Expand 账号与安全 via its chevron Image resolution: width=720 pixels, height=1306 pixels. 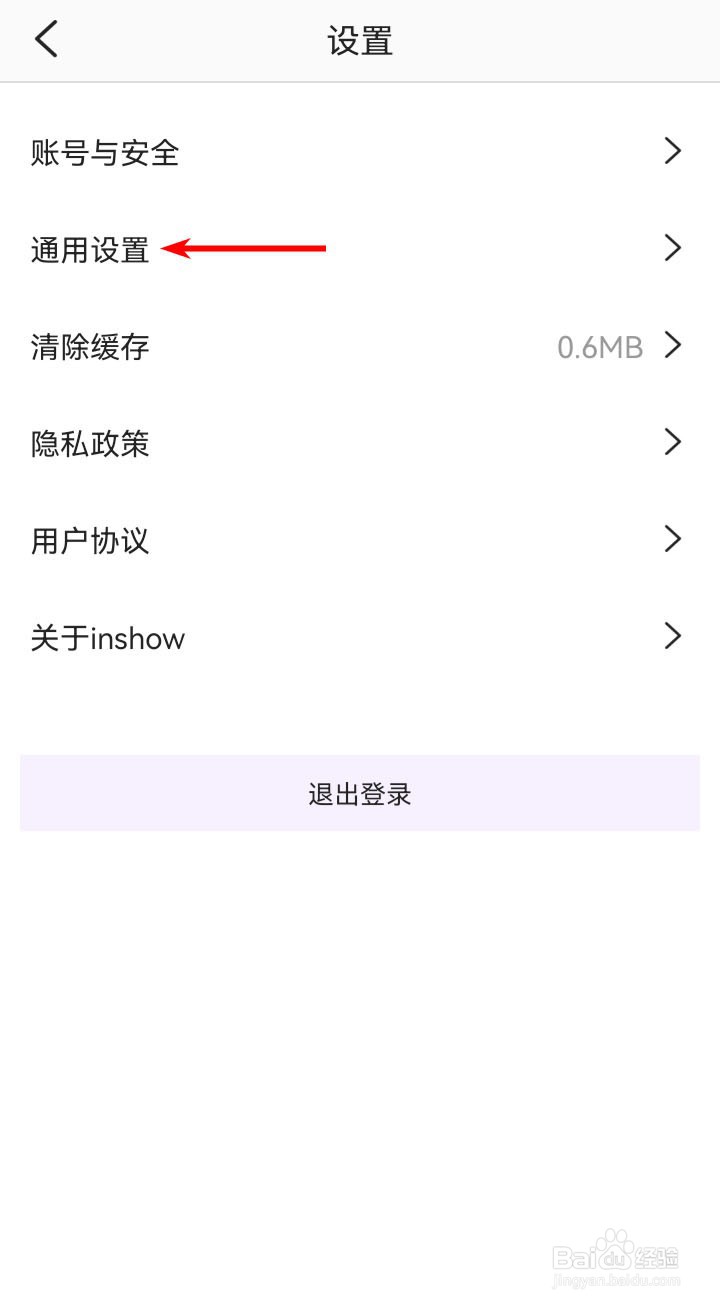tap(672, 151)
